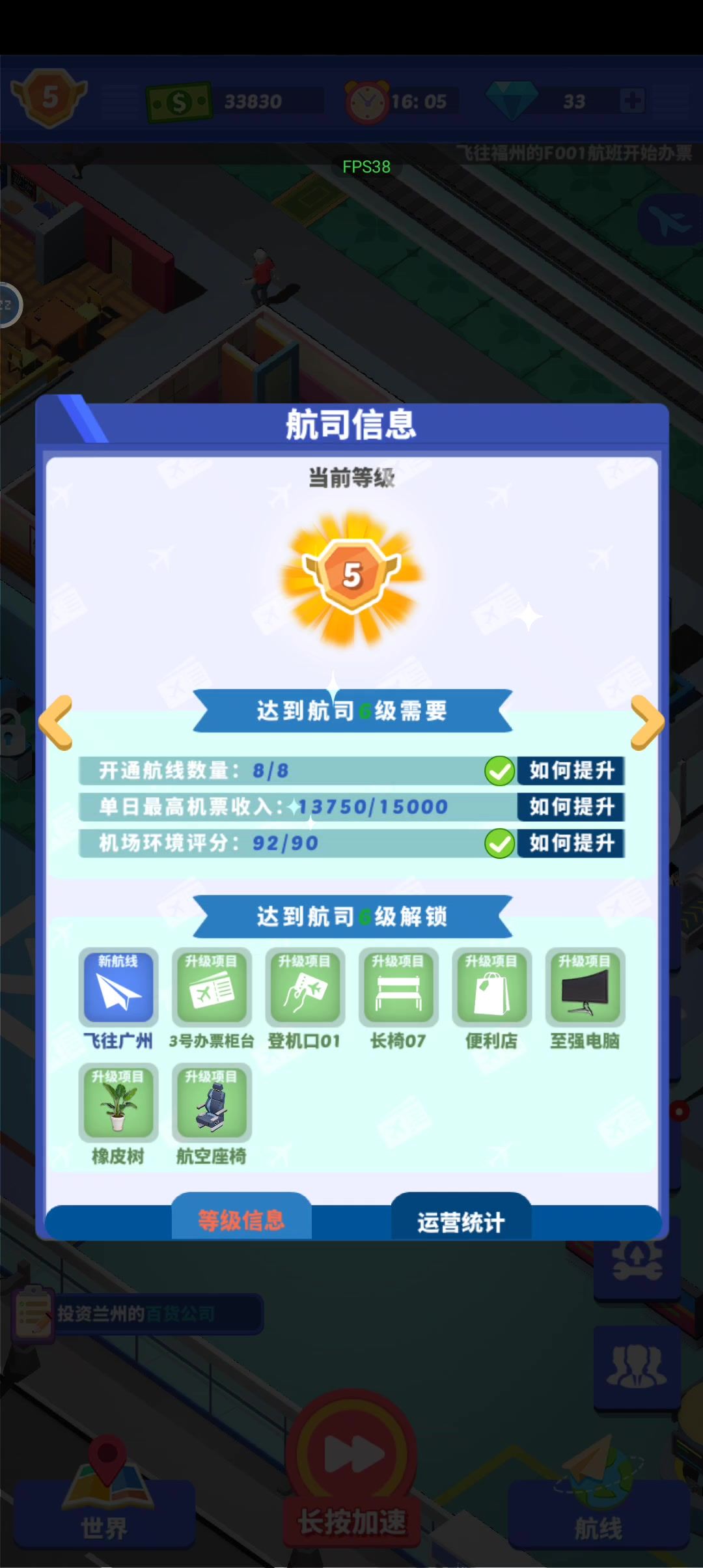
Task: View the 橡皮树 upgrade item
Action: pyautogui.click(x=118, y=1103)
